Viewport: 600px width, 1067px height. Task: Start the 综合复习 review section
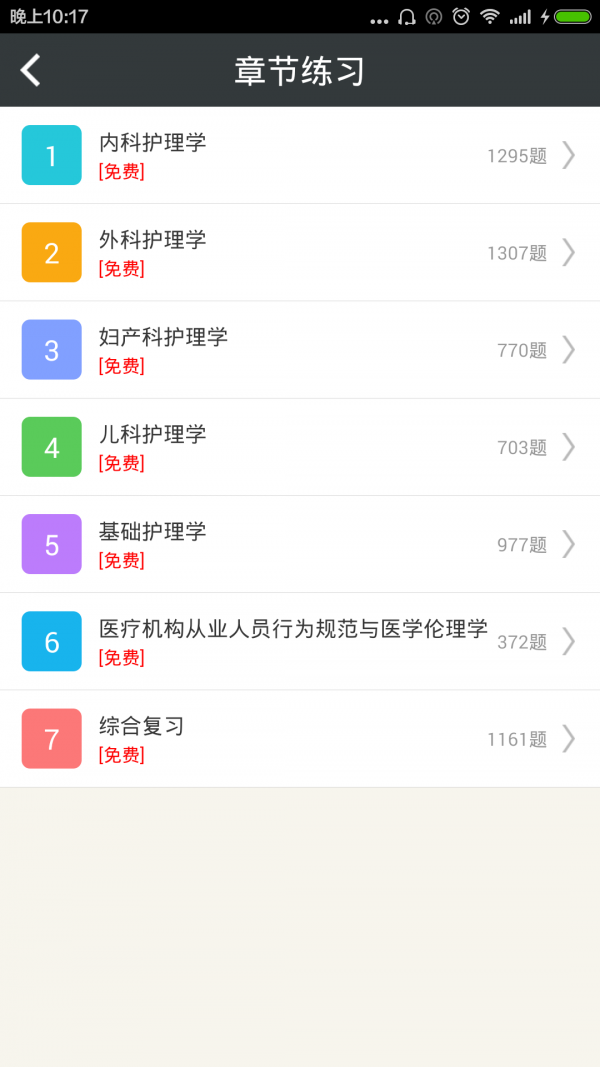pos(300,739)
